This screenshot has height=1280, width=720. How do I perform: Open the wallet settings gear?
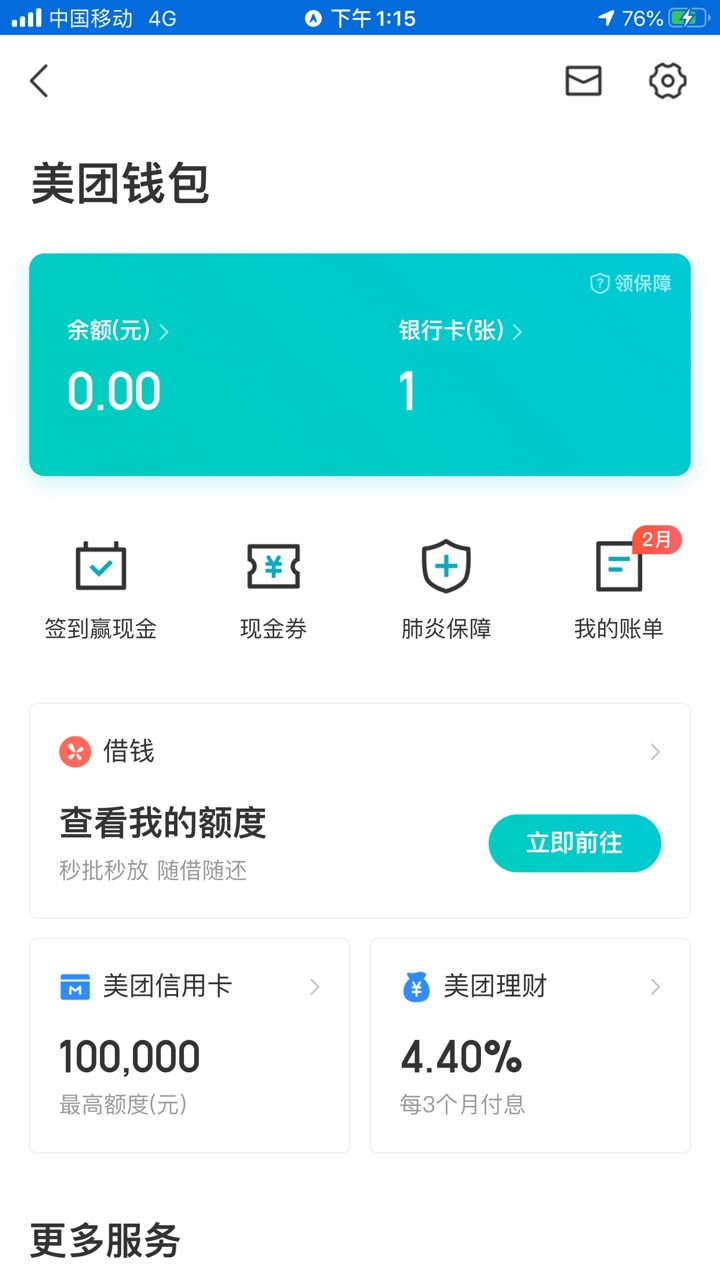[667, 81]
